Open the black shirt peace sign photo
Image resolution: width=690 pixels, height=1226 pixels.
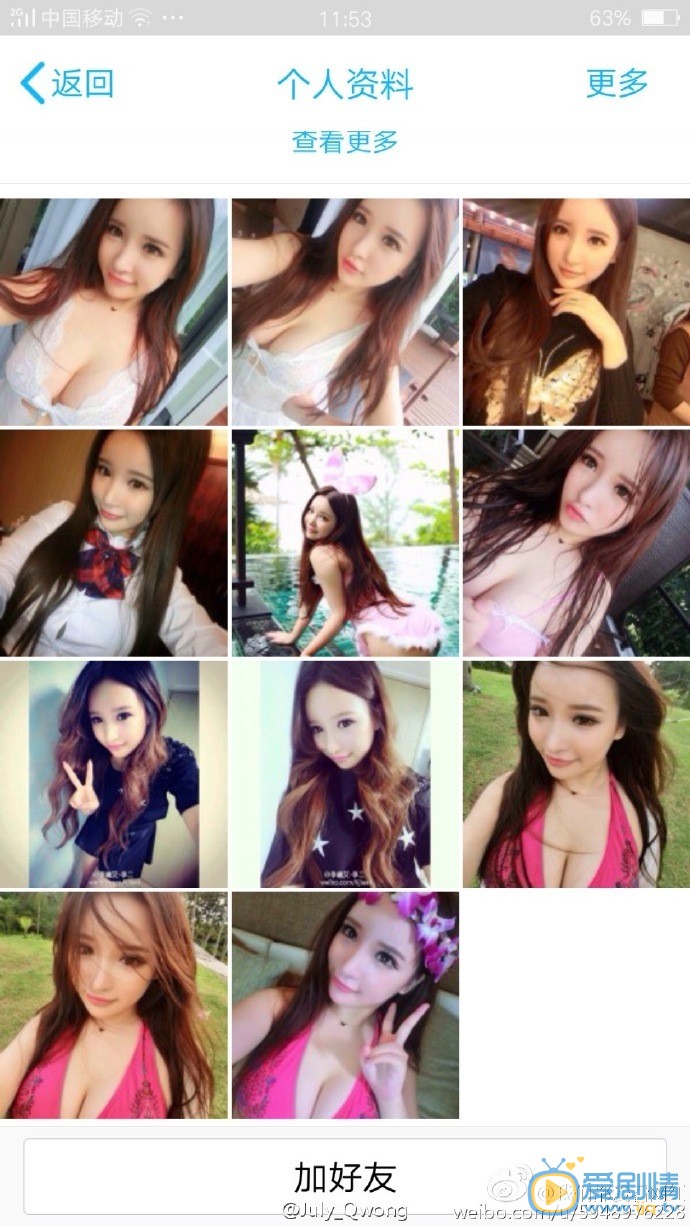(x=114, y=773)
